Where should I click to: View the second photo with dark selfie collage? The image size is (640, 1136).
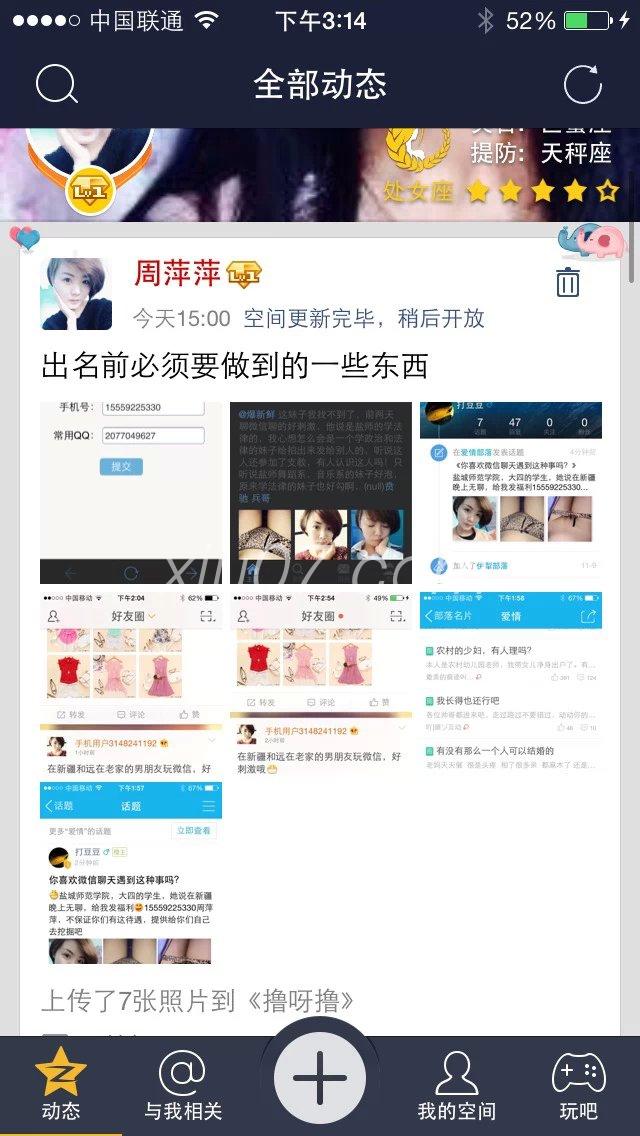(x=321, y=493)
